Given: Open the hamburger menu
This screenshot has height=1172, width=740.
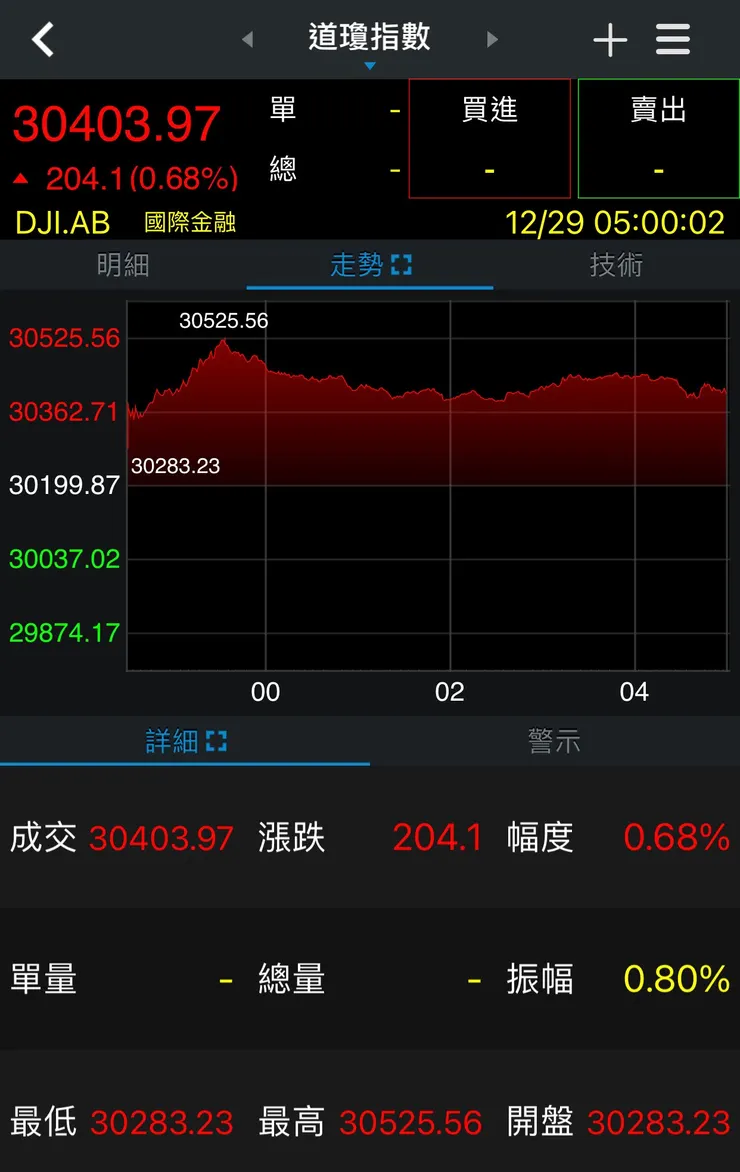Looking at the screenshot, I should [672, 39].
